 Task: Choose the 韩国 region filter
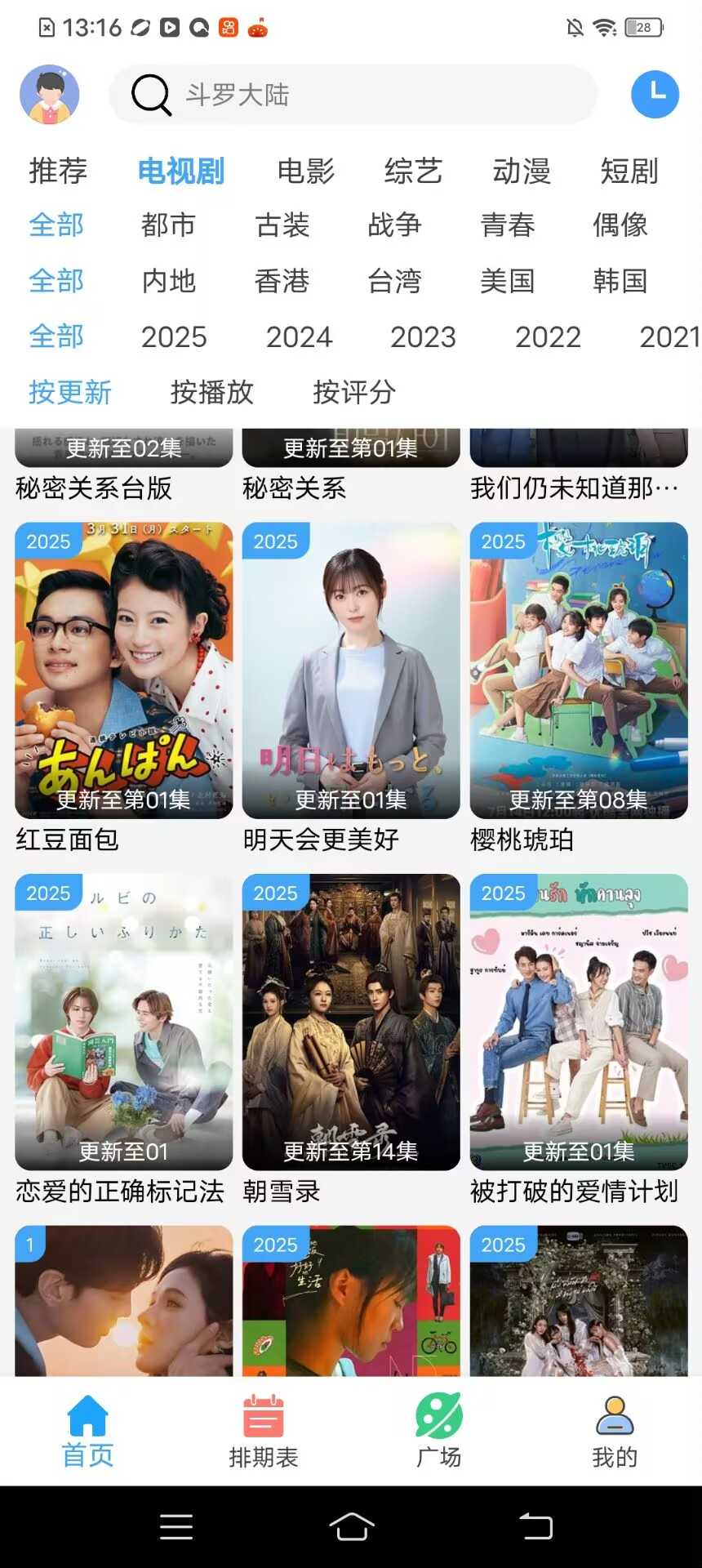(x=620, y=281)
